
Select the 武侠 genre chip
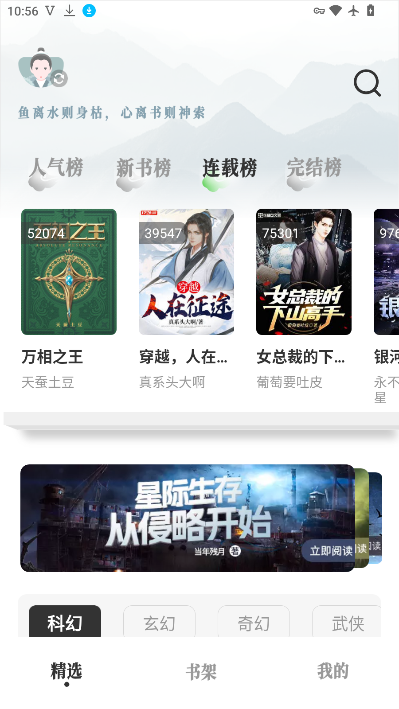[x=347, y=623]
